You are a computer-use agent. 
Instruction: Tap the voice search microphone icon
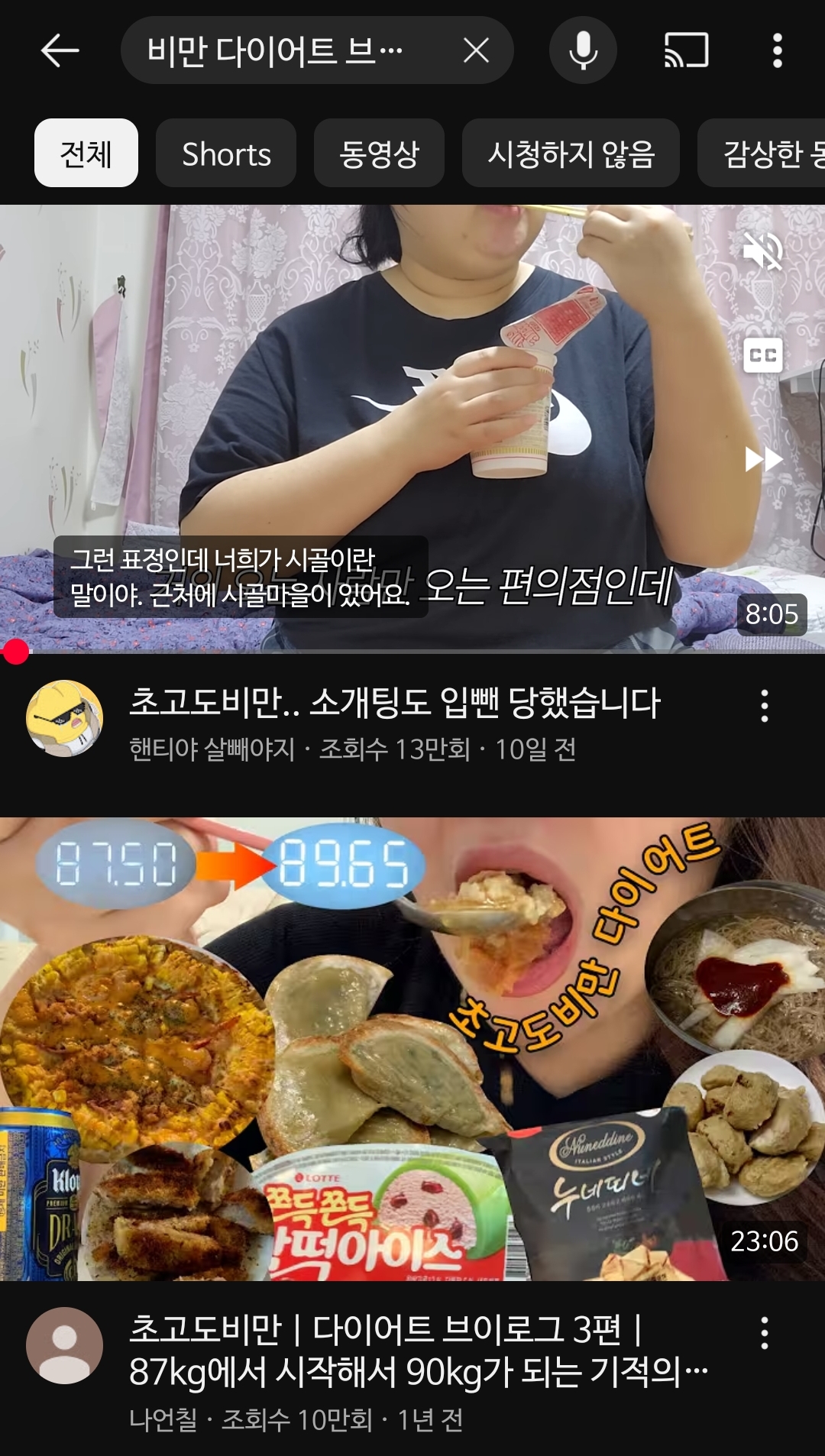[584, 50]
